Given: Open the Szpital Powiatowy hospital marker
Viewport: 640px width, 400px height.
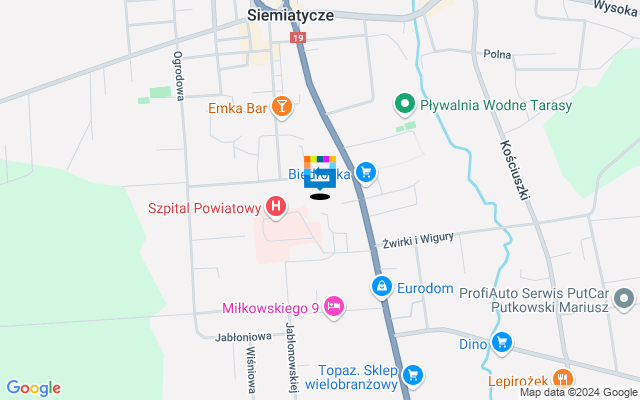Looking at the screenshot, I should click(x=276, y=209).
